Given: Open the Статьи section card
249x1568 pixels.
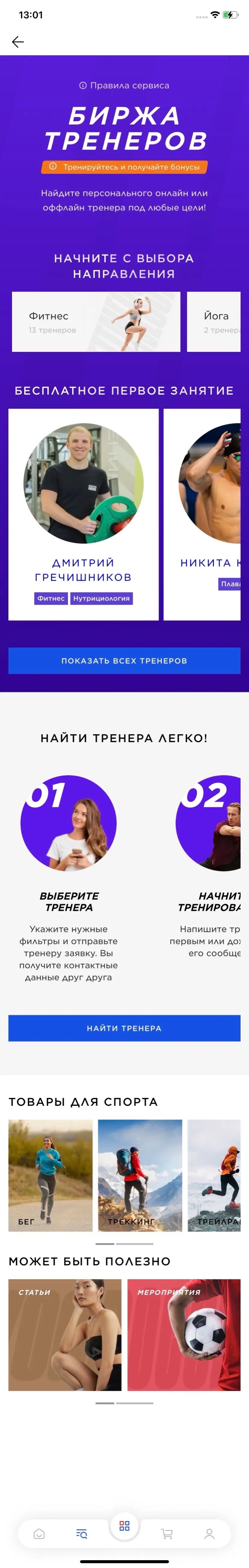Looking at the screenshot, I should 65,1334.
